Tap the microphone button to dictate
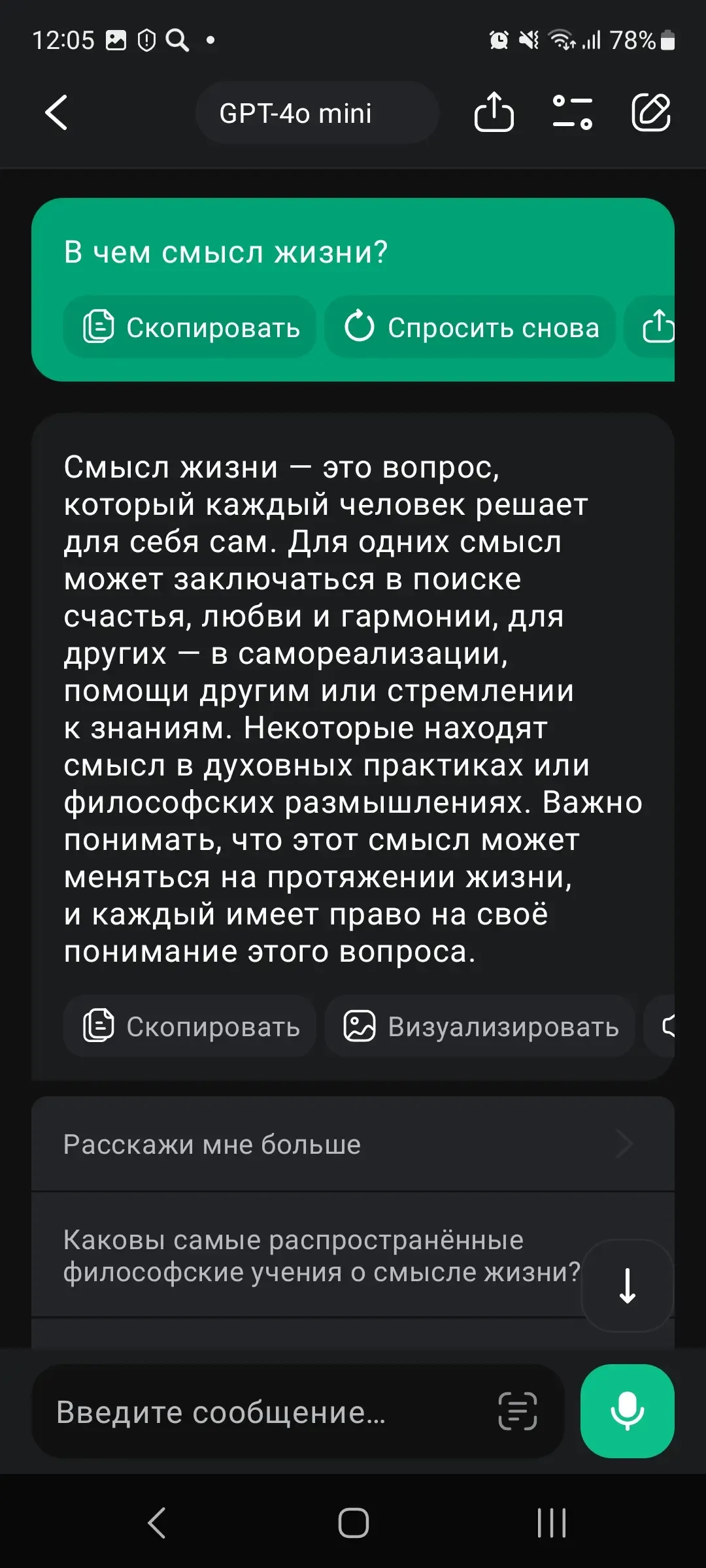706x1568 pixels. (x=626, y=1410)
